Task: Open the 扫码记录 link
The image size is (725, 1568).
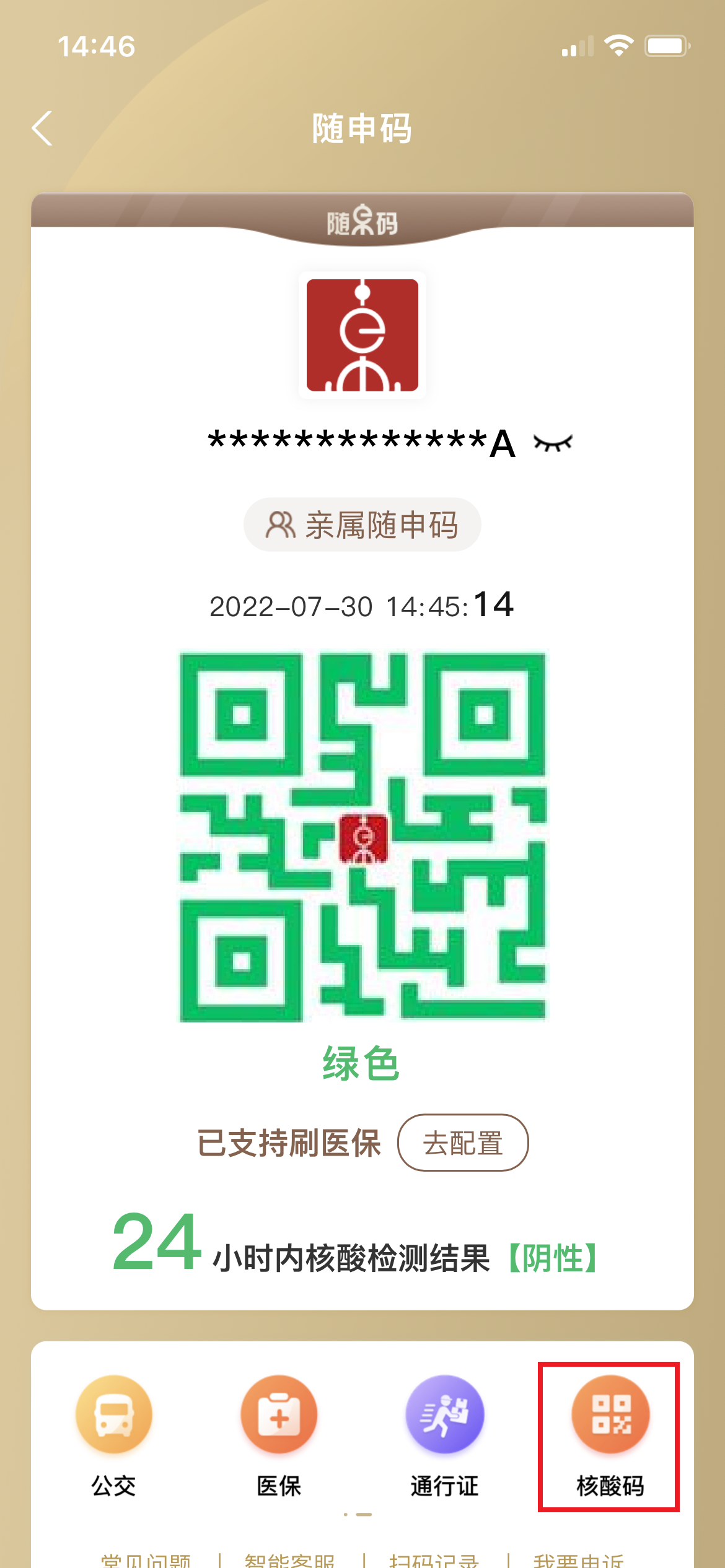Action: point(434,1560)
